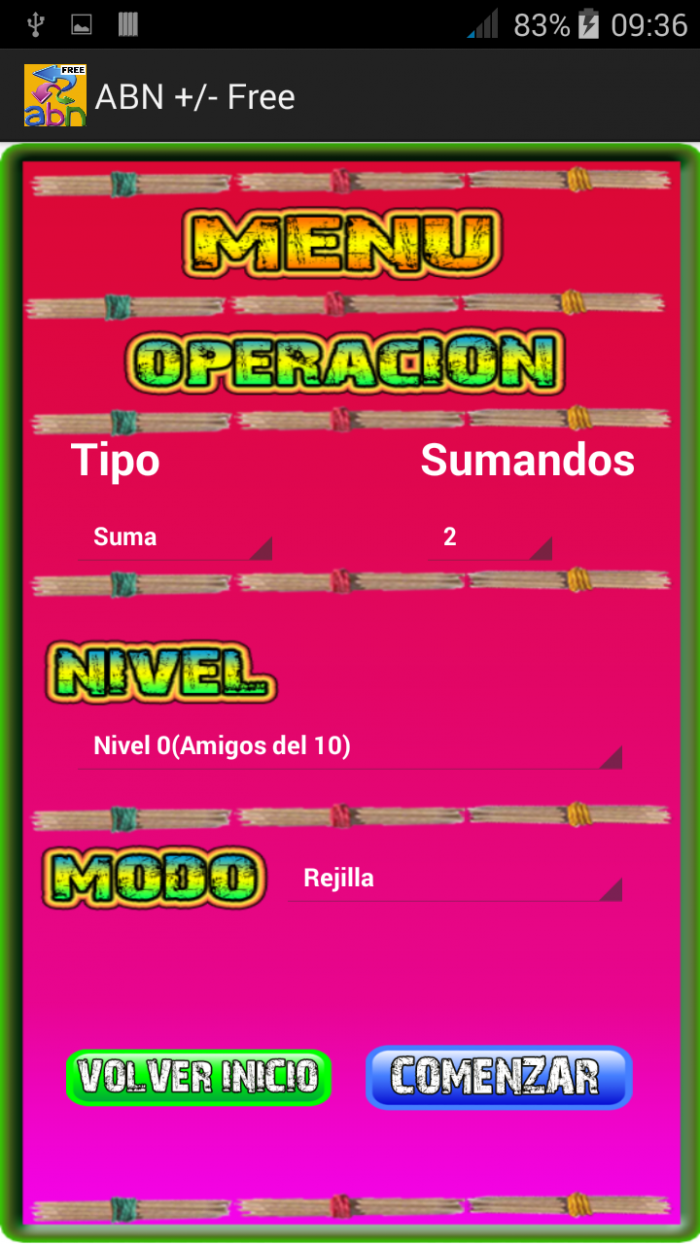Start with the Comenzar button
The height and width of the screenshot is (1244, 700).
[x=498, y=1077]
